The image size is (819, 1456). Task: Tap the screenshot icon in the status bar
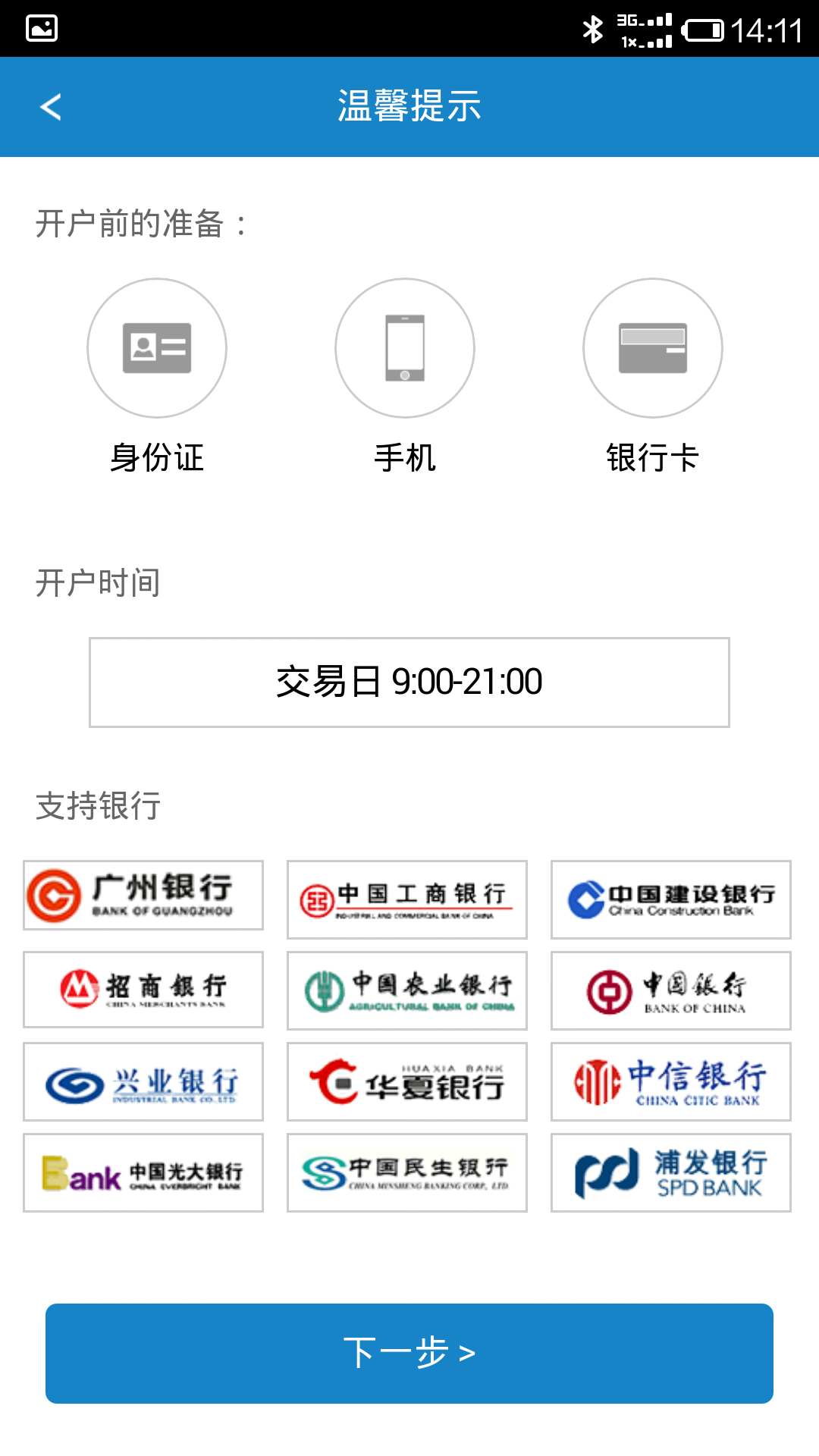click(42, 27)
